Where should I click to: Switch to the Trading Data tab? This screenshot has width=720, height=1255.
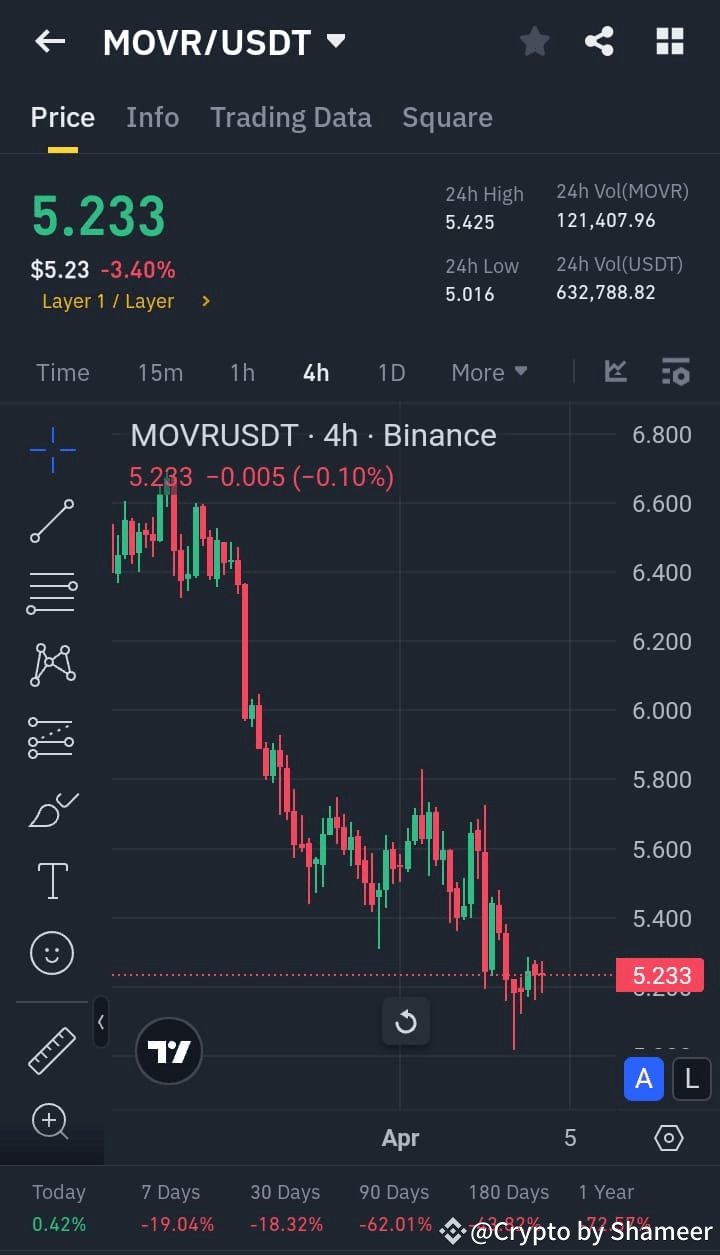tap(290, 117)
